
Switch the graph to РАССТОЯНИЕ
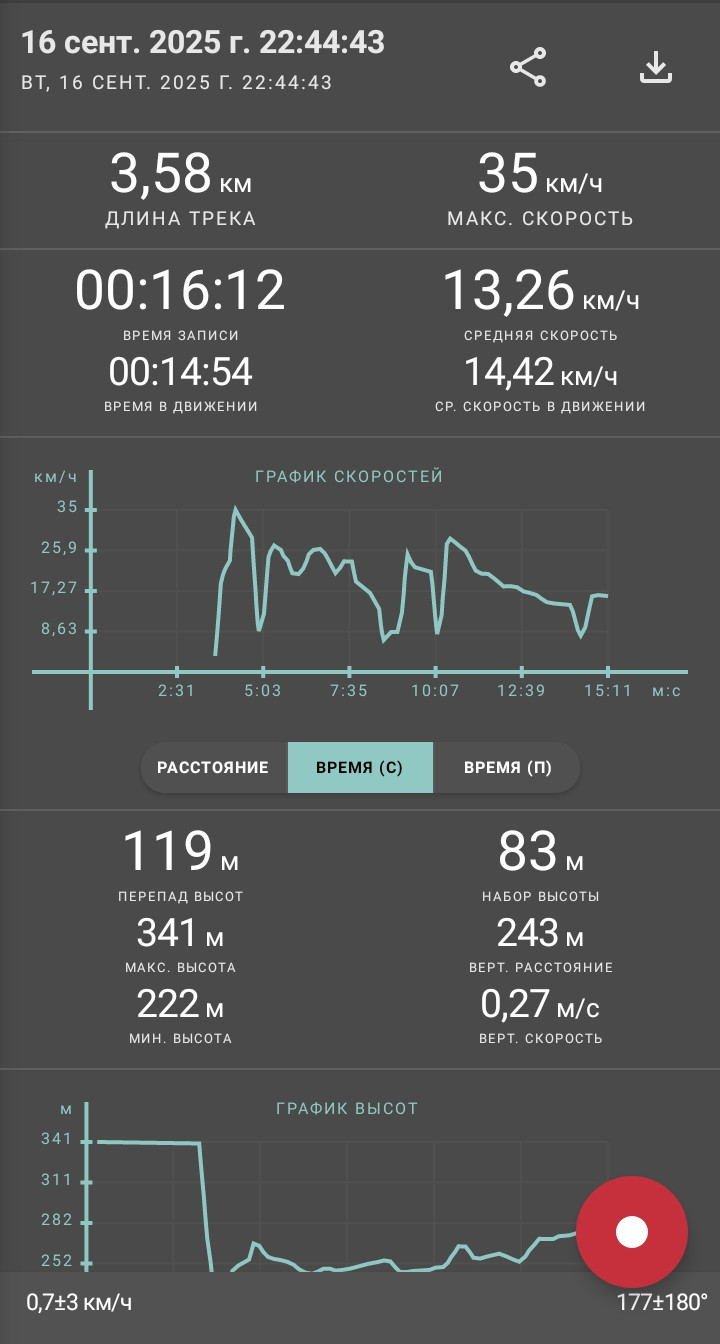[x=214, y=768]
